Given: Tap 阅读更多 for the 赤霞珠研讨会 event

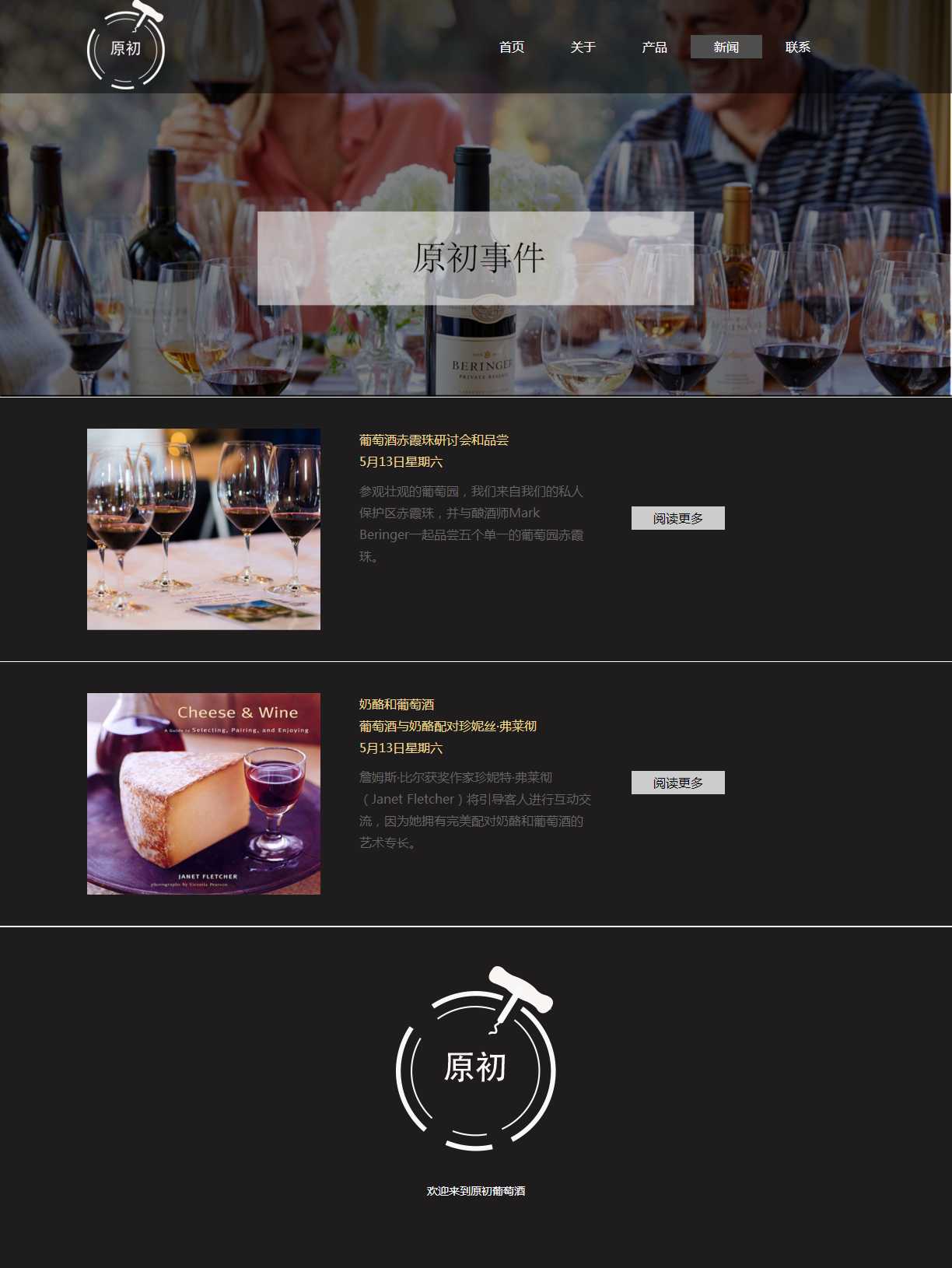Looking at the screenshot, I should tap(677, 518).
